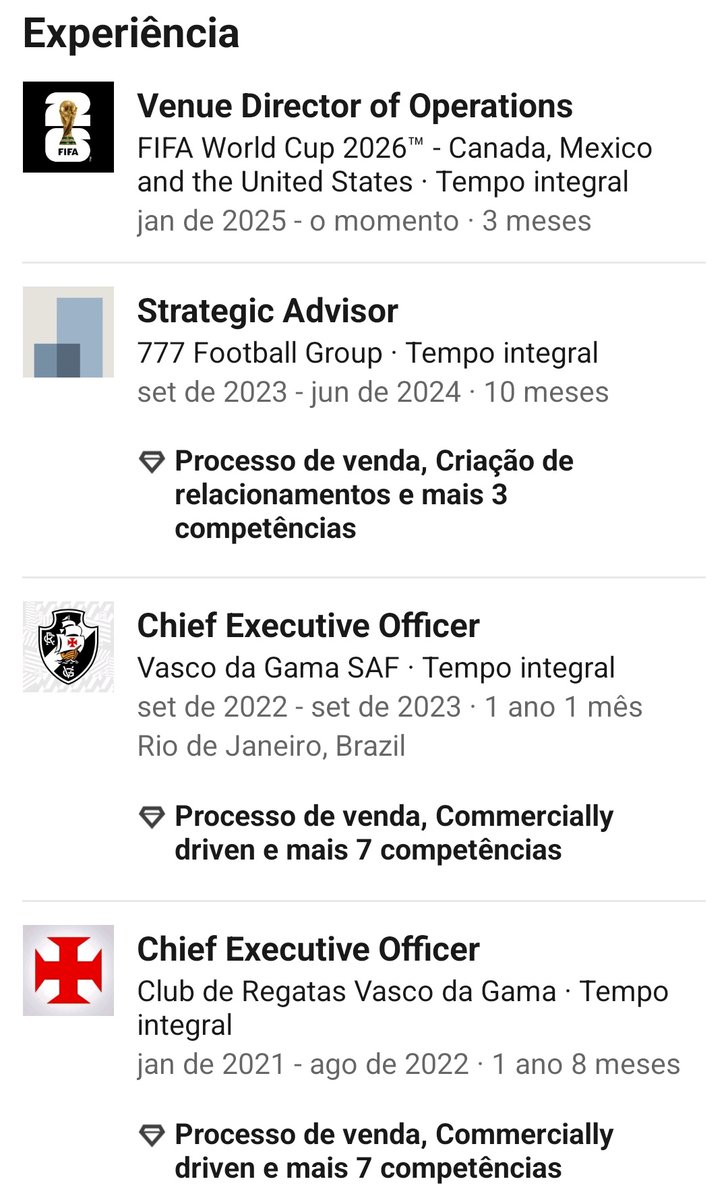Open the FIFA World Cup 2026 company logo
Image resolution: width=728 pixels, height=1200 pixels.
point(68,127)
